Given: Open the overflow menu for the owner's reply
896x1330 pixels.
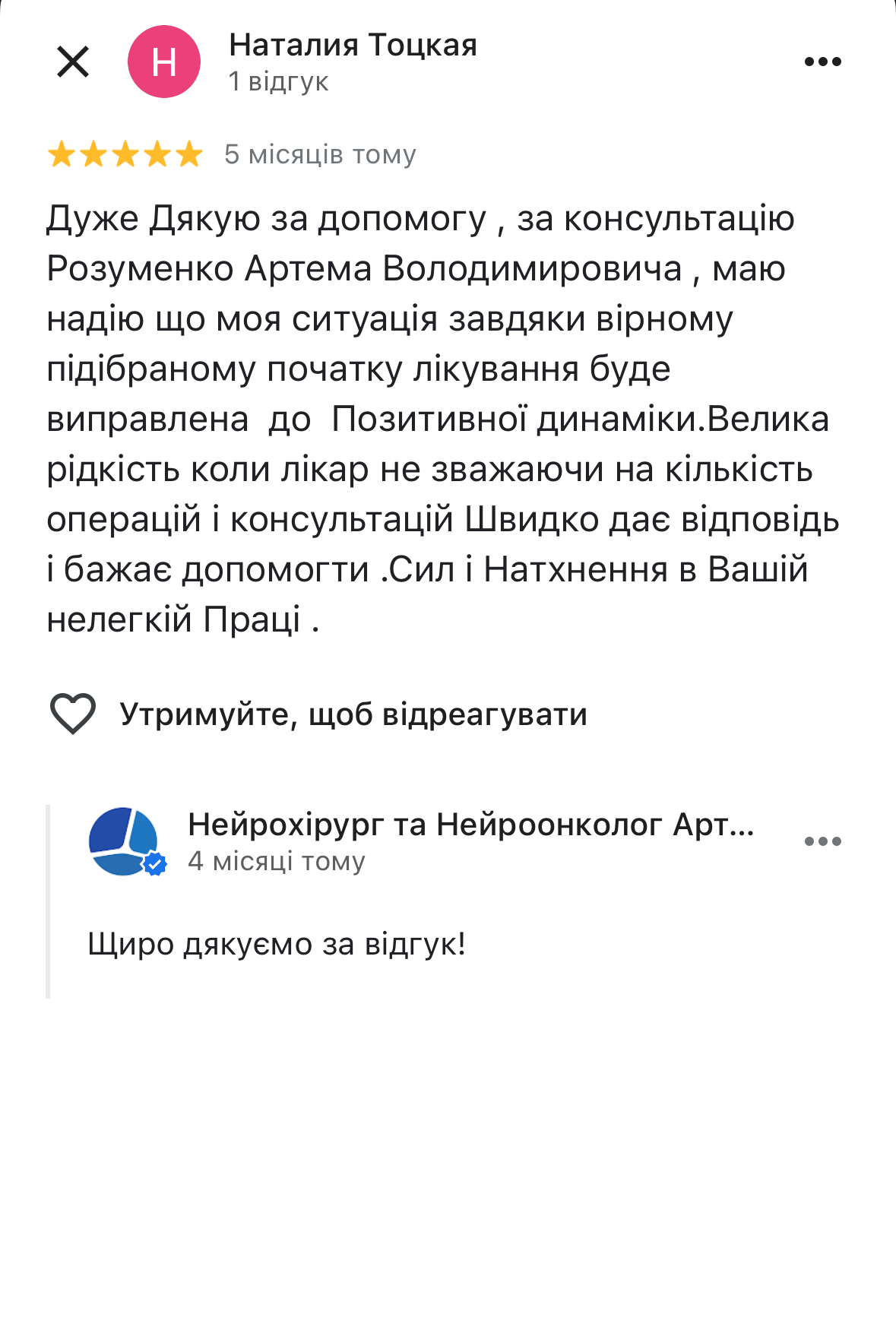Looking at the screenshot, I should point(822,841).
